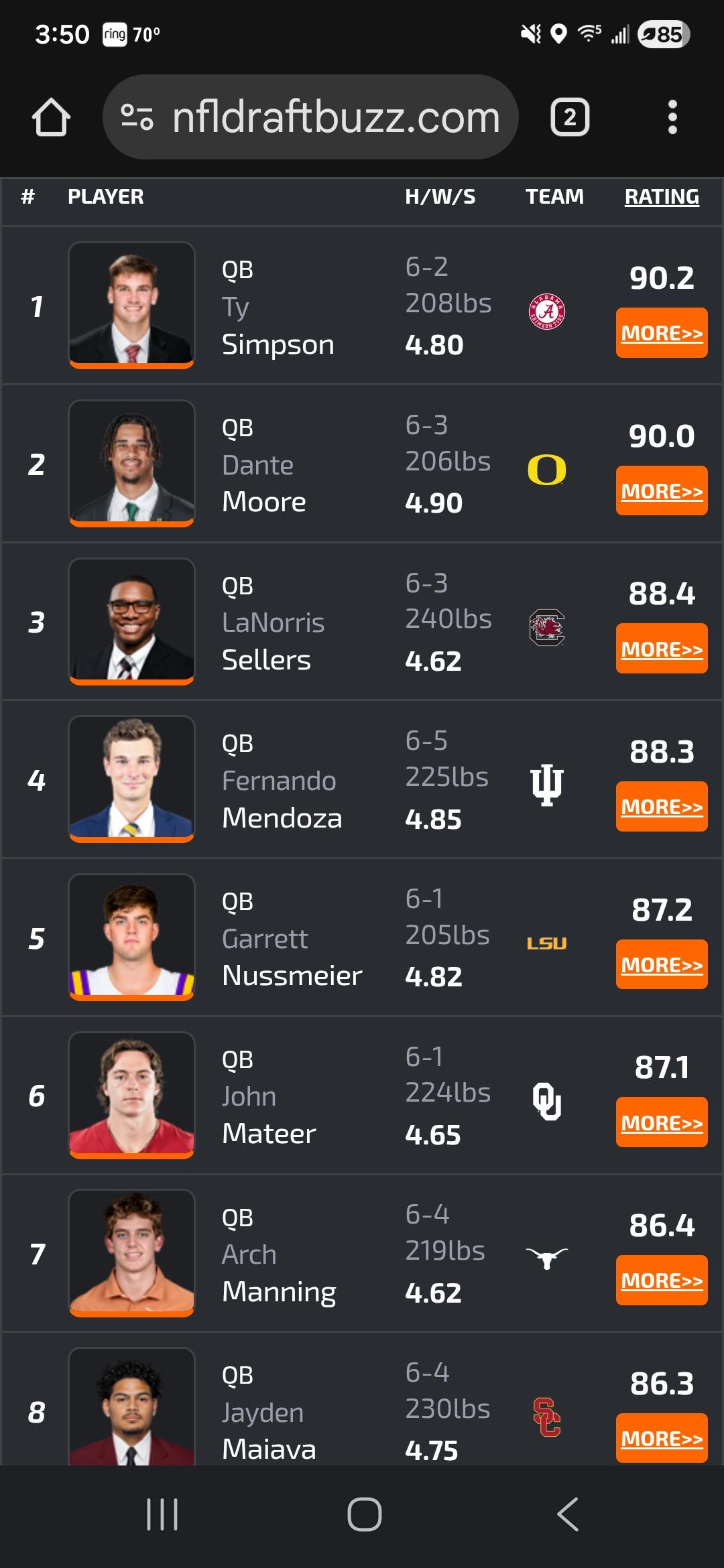Tap MORE>> next to Fernando Mendoza
Screen dimensions: 724x1568
coord(661,806)
